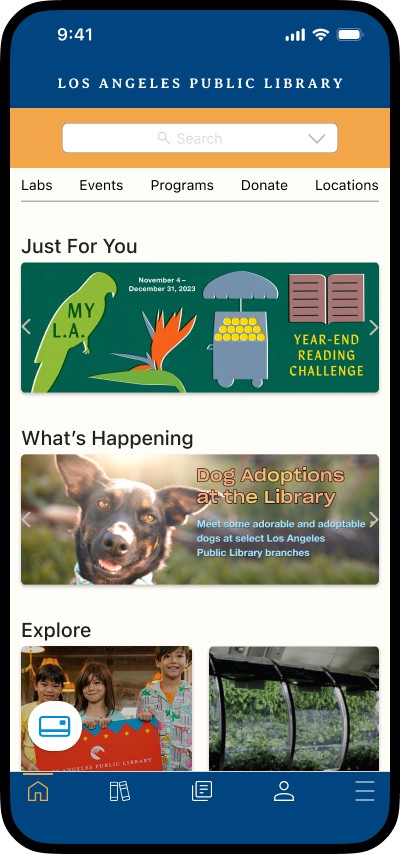
Task: Show next What's Happening slide
Action: 373,518
